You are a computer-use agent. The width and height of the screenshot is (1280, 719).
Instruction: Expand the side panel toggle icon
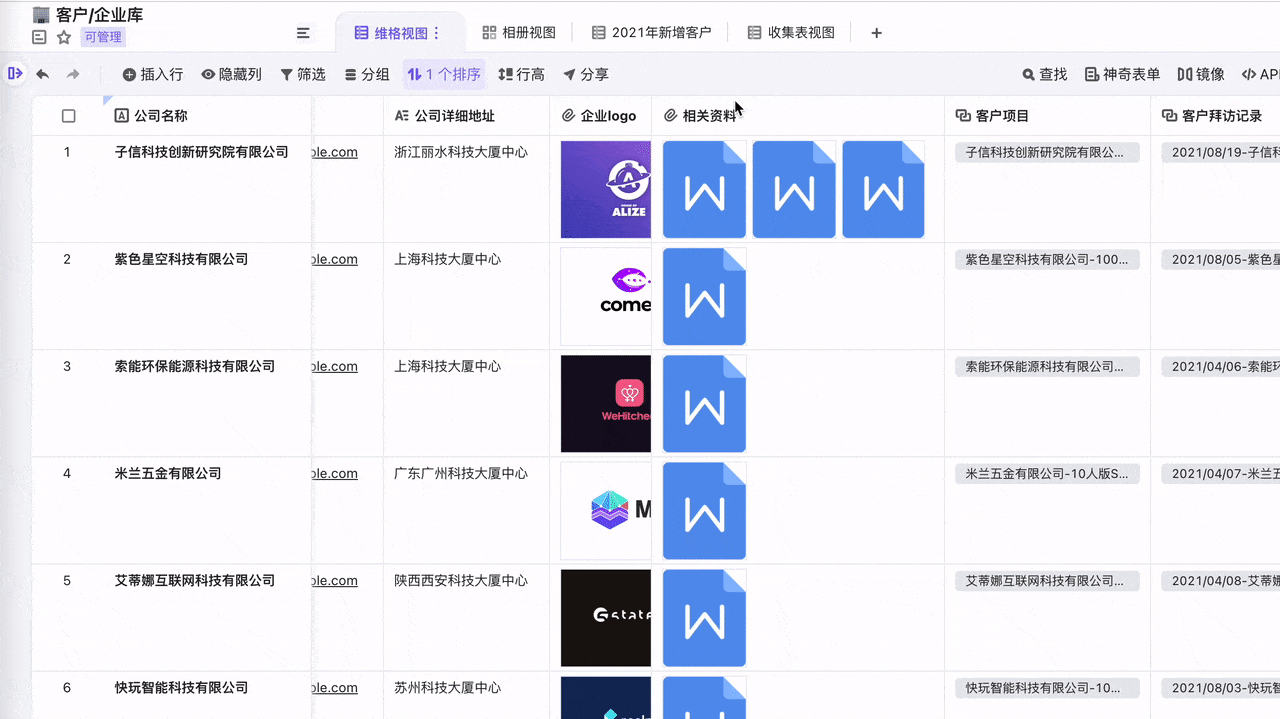click(x=15, y=73)
